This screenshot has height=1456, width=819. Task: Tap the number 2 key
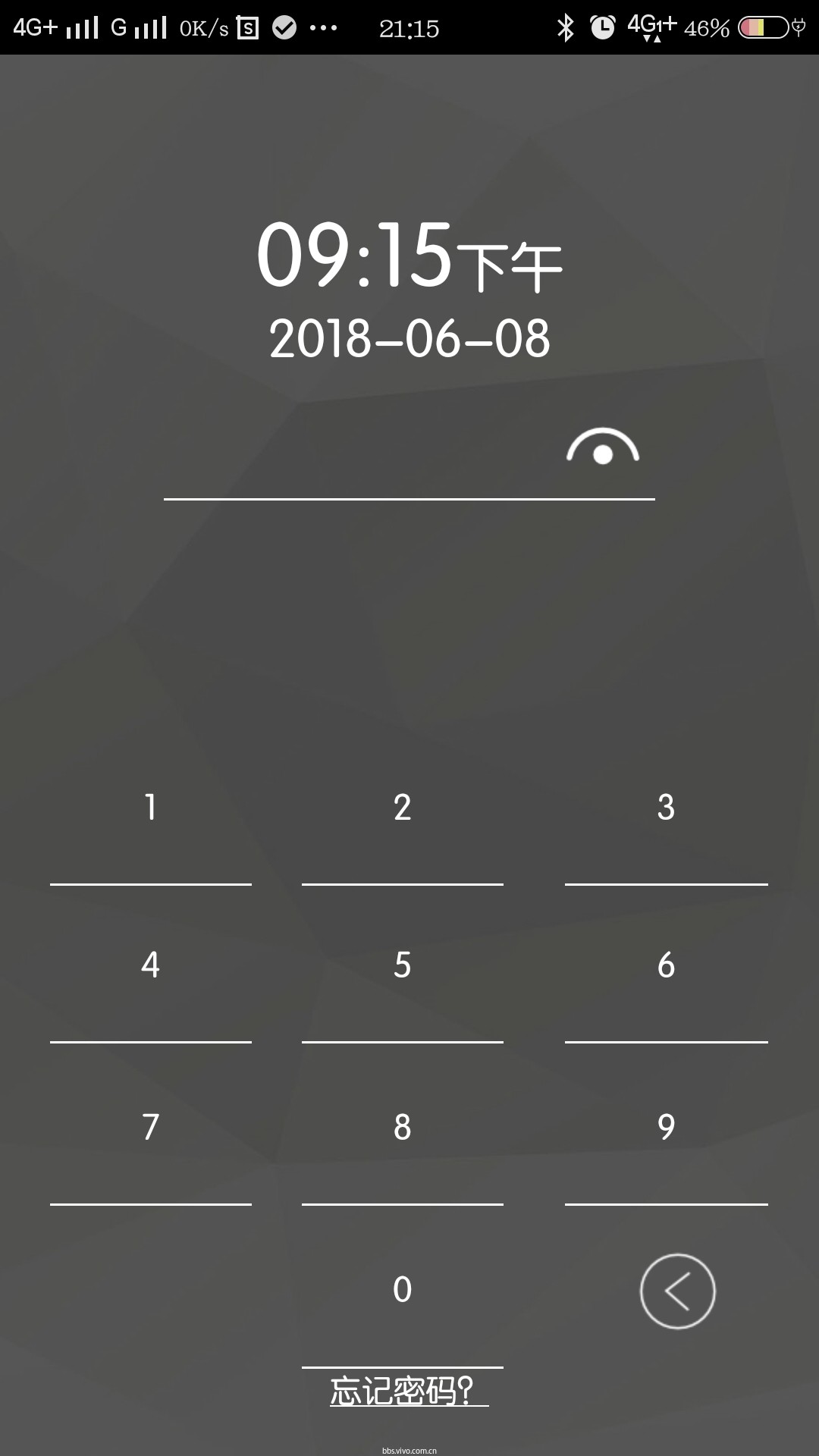tap(402, 807)
